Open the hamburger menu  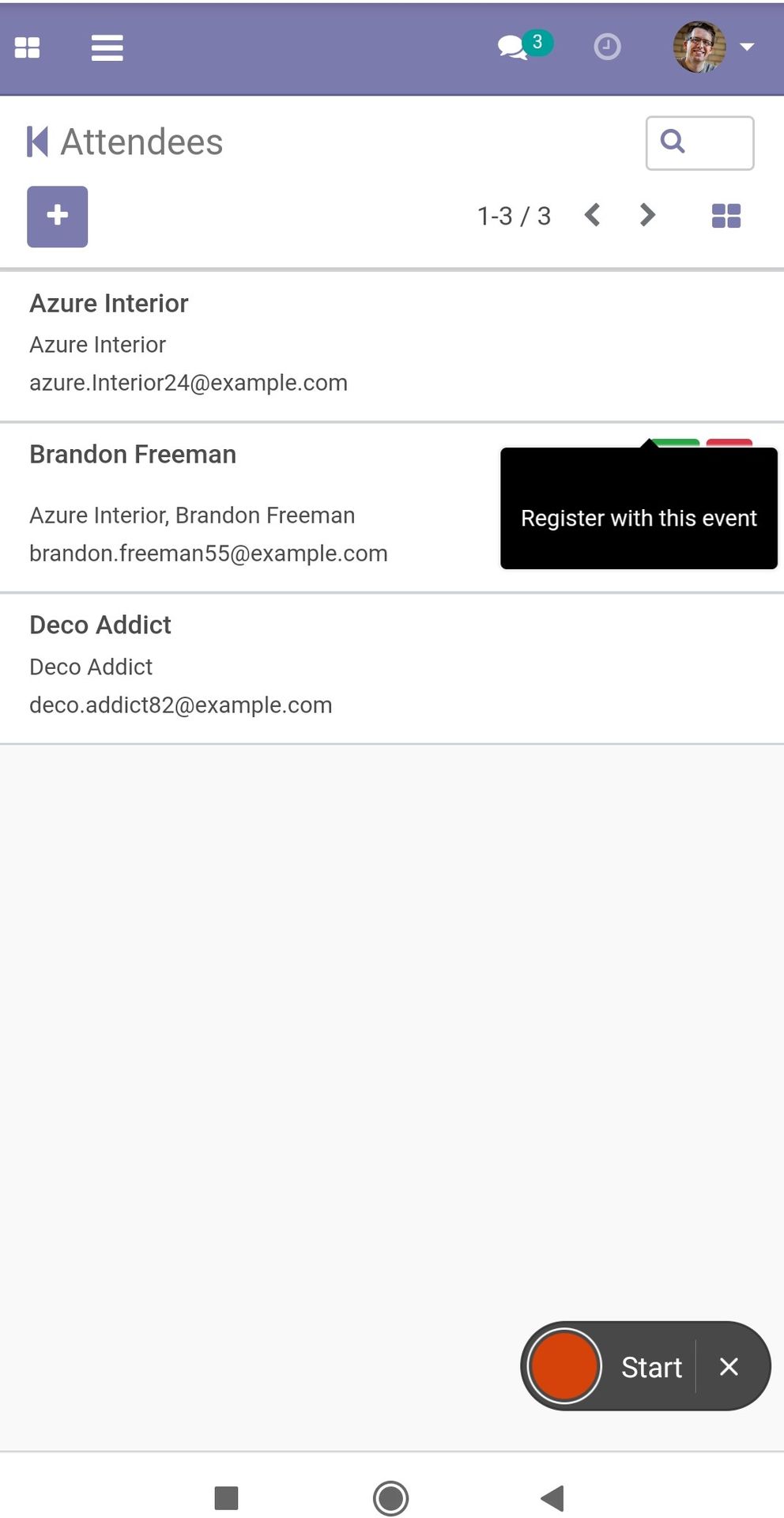click(x=107, y=48)
